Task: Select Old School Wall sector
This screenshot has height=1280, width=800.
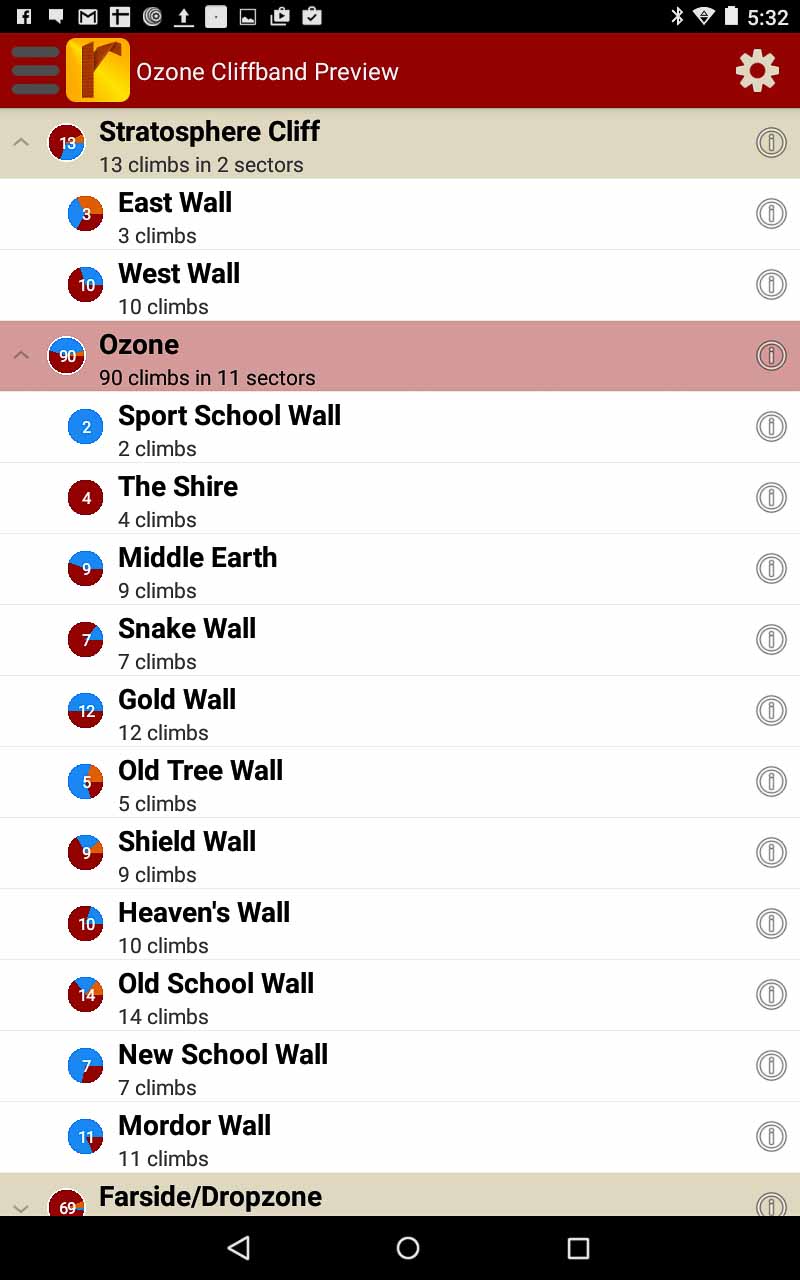Action: pos(216,996)
